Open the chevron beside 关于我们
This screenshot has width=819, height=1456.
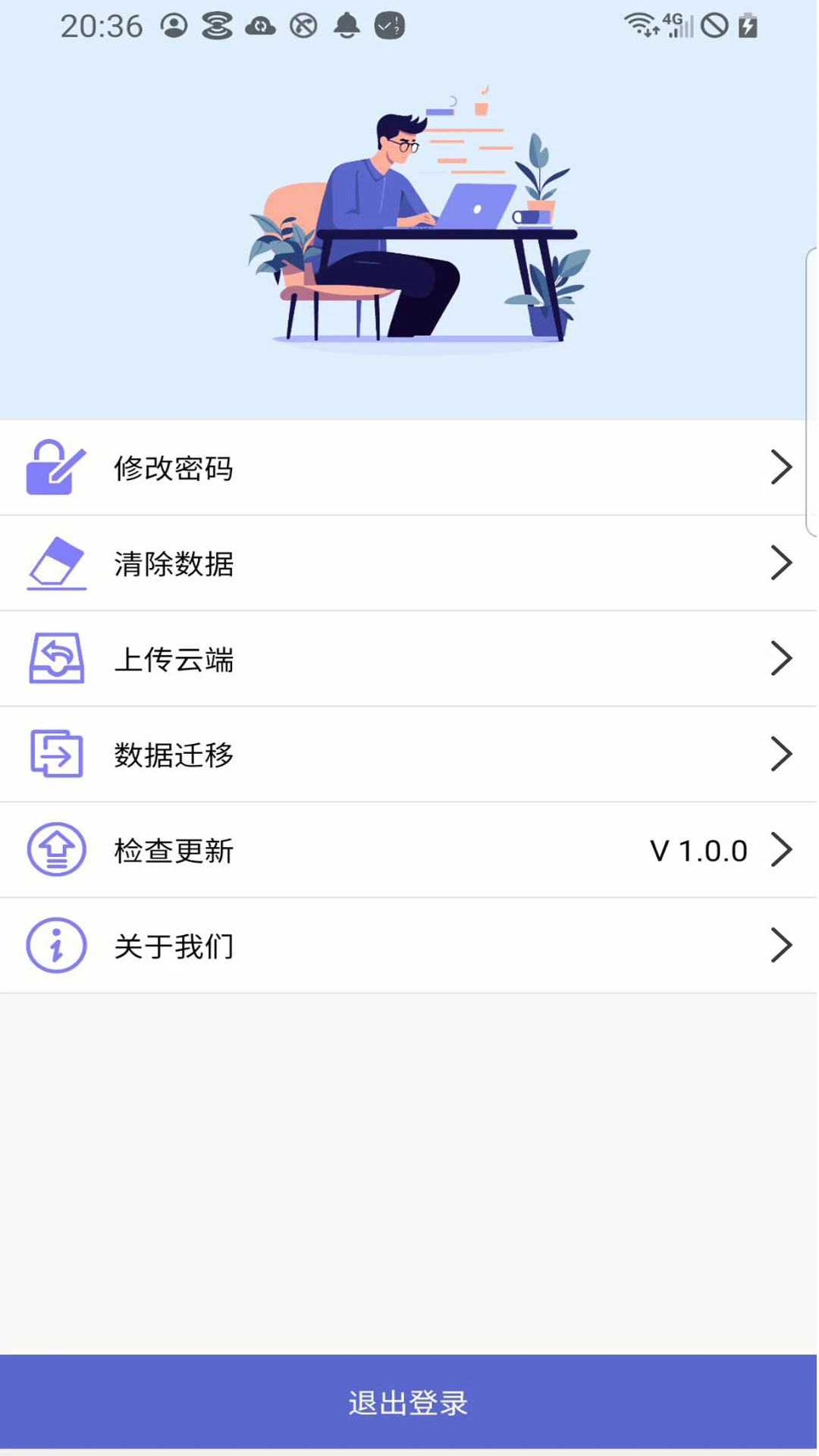tap(782, 946)
